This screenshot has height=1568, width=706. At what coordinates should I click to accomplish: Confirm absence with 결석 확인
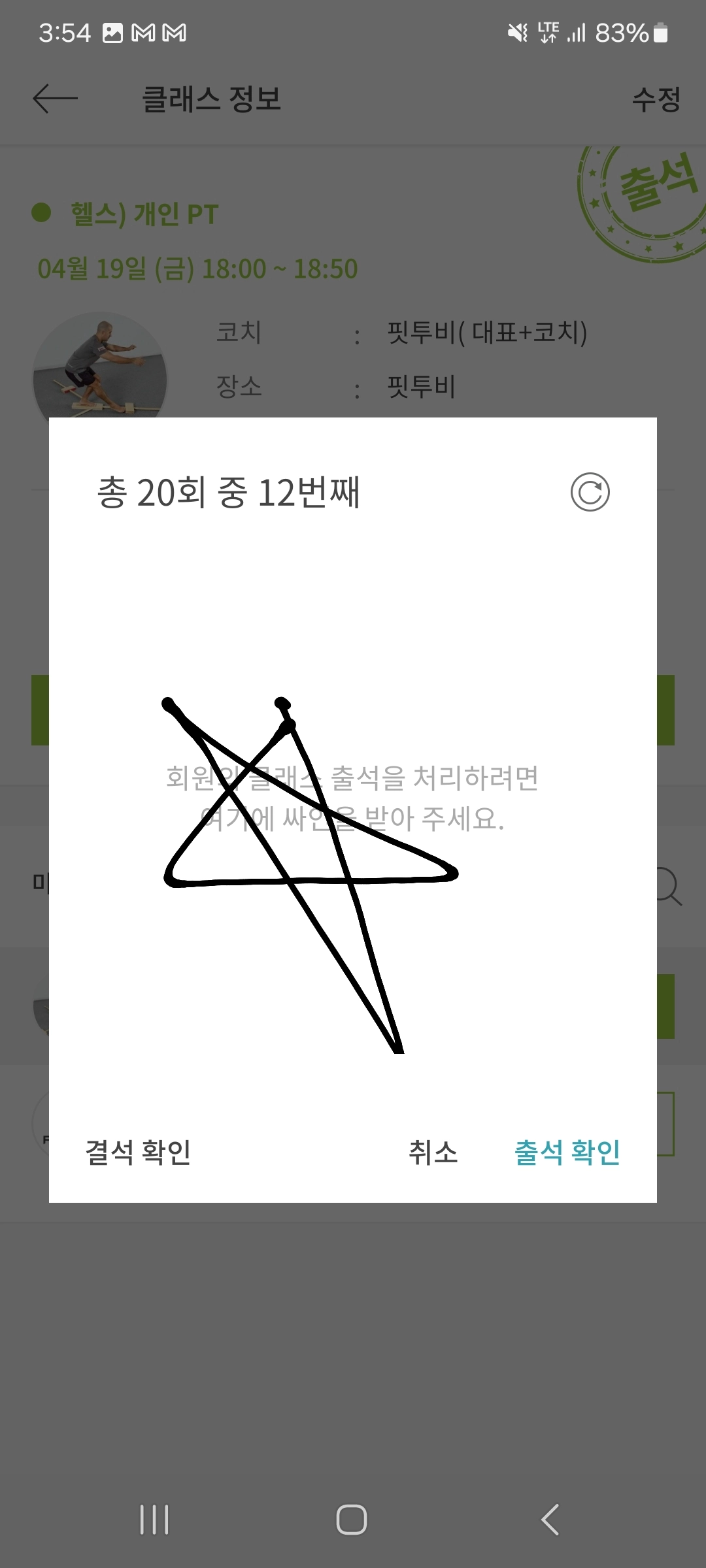138,1152
